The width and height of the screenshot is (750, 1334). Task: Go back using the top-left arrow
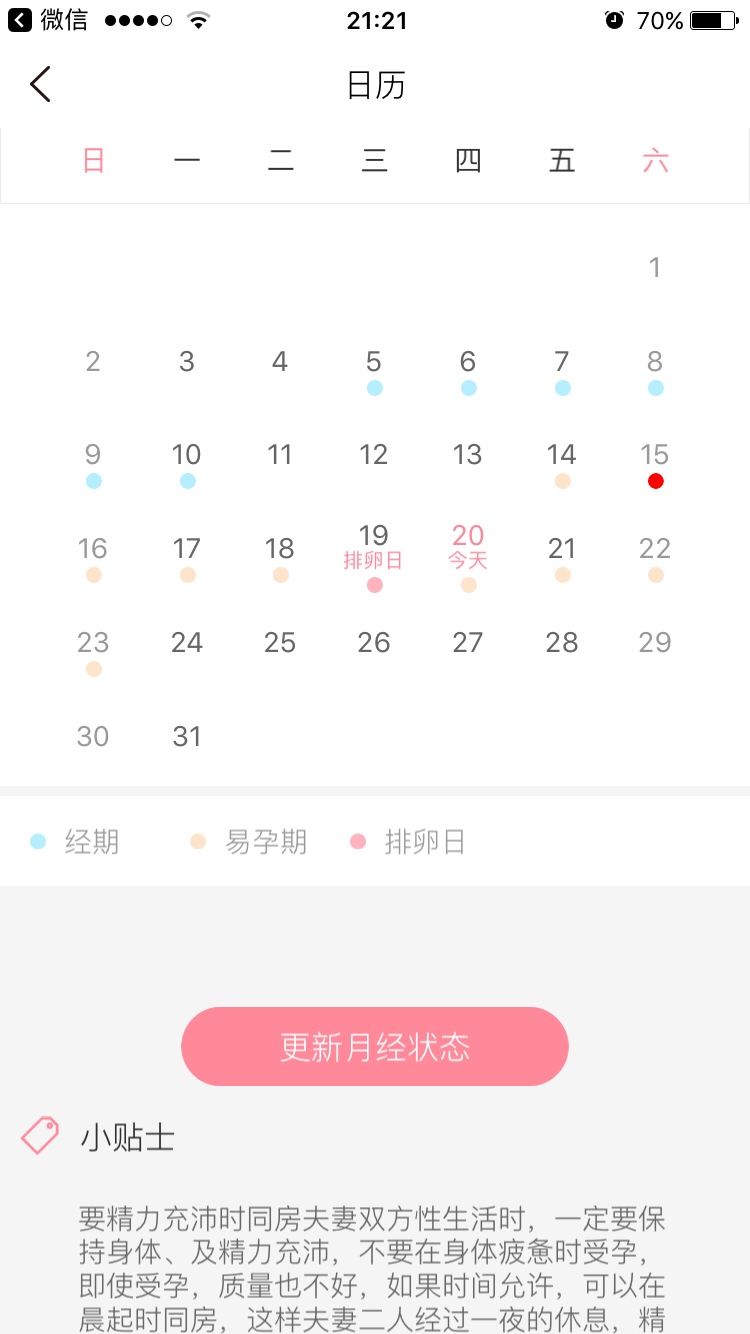click(40, 85)
